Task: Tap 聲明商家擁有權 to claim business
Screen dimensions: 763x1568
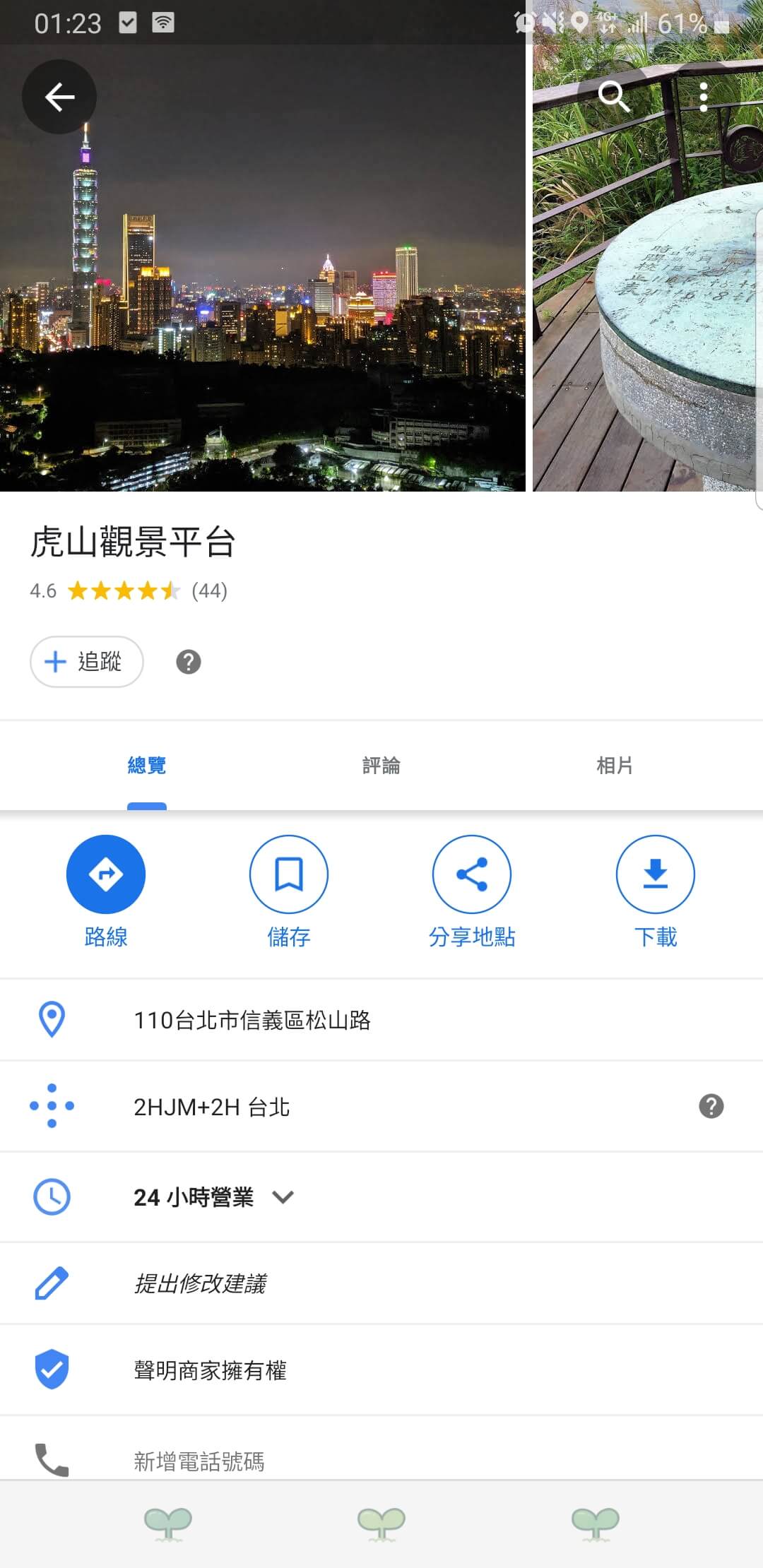Action: (x=210, y=1370)
